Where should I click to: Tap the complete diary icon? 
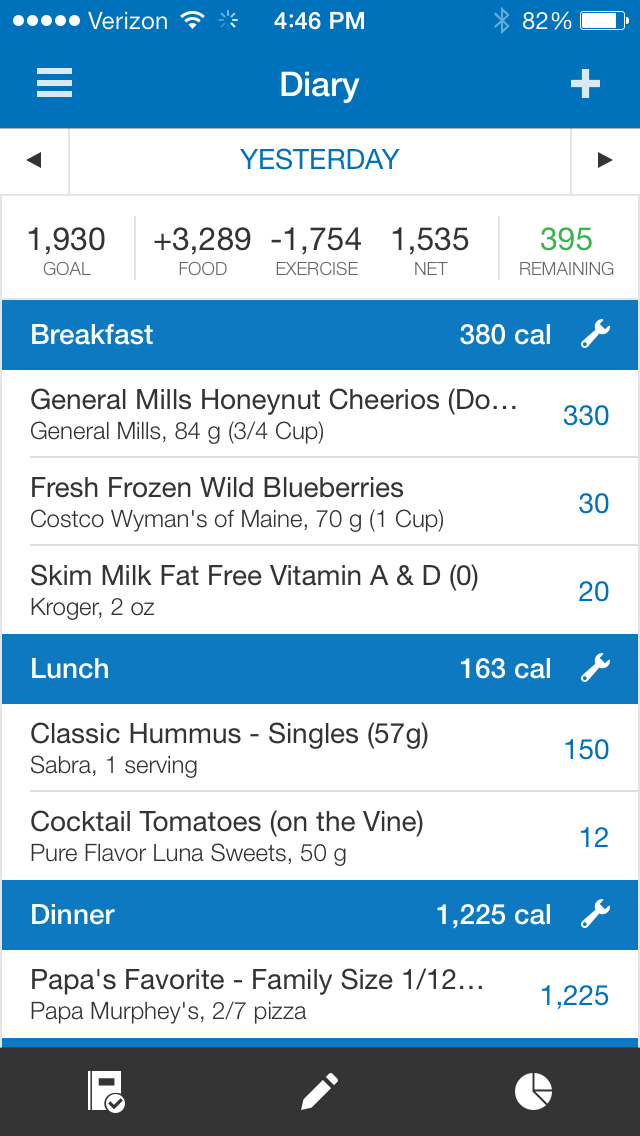106,1092
